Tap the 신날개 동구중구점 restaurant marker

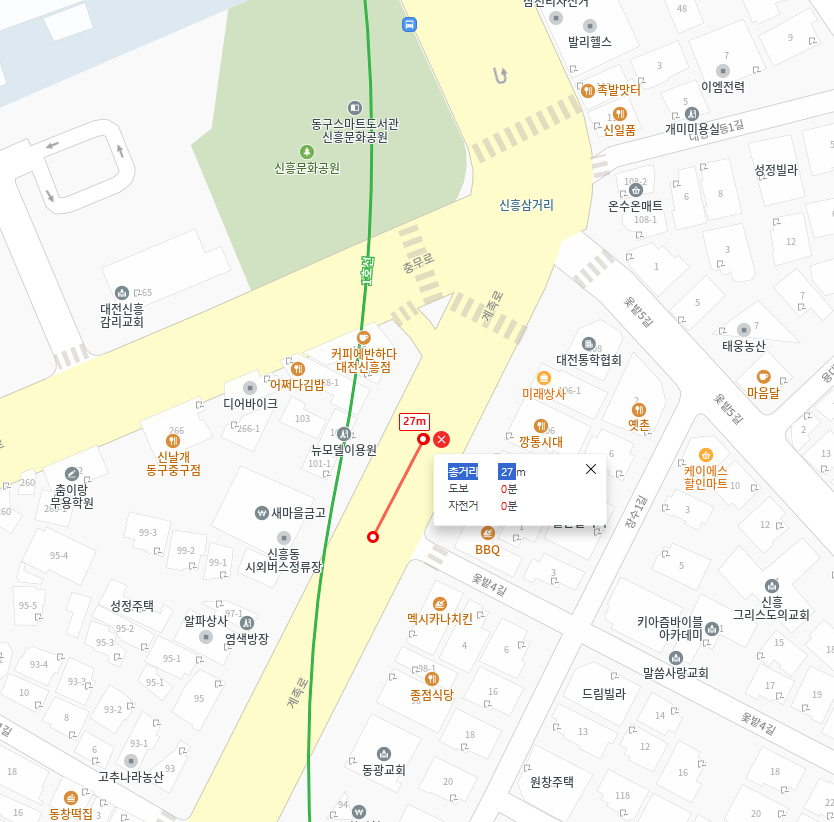[173, 441]
